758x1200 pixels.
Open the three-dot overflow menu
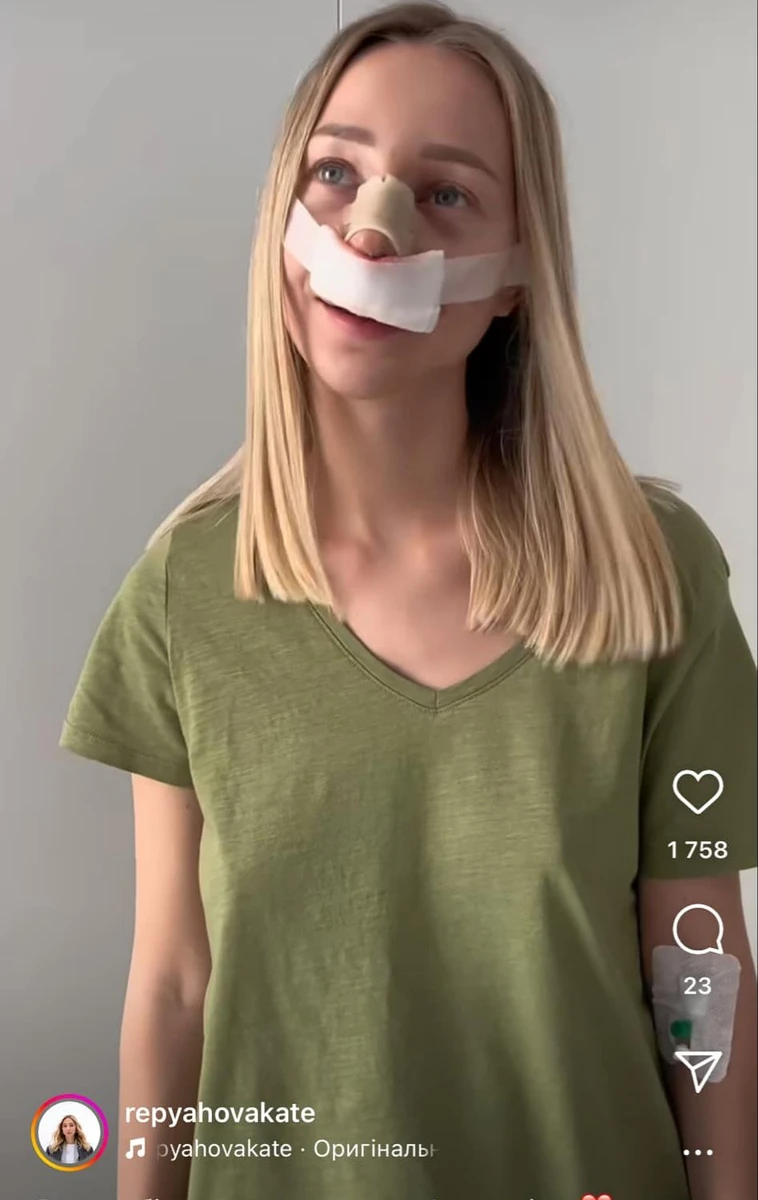point(697,1152)
